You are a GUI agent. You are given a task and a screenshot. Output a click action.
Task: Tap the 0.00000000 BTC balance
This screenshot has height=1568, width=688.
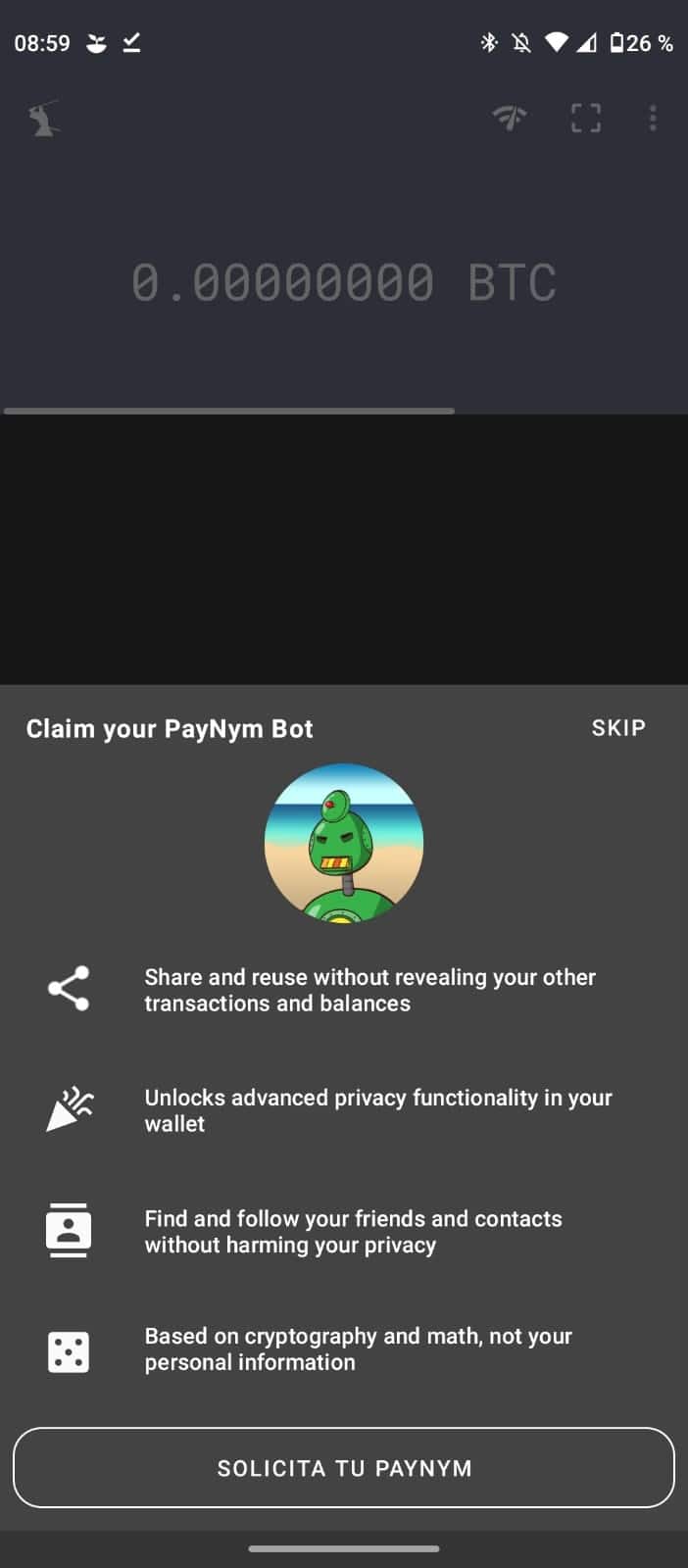pyautogui.click(x=344, y=282)
